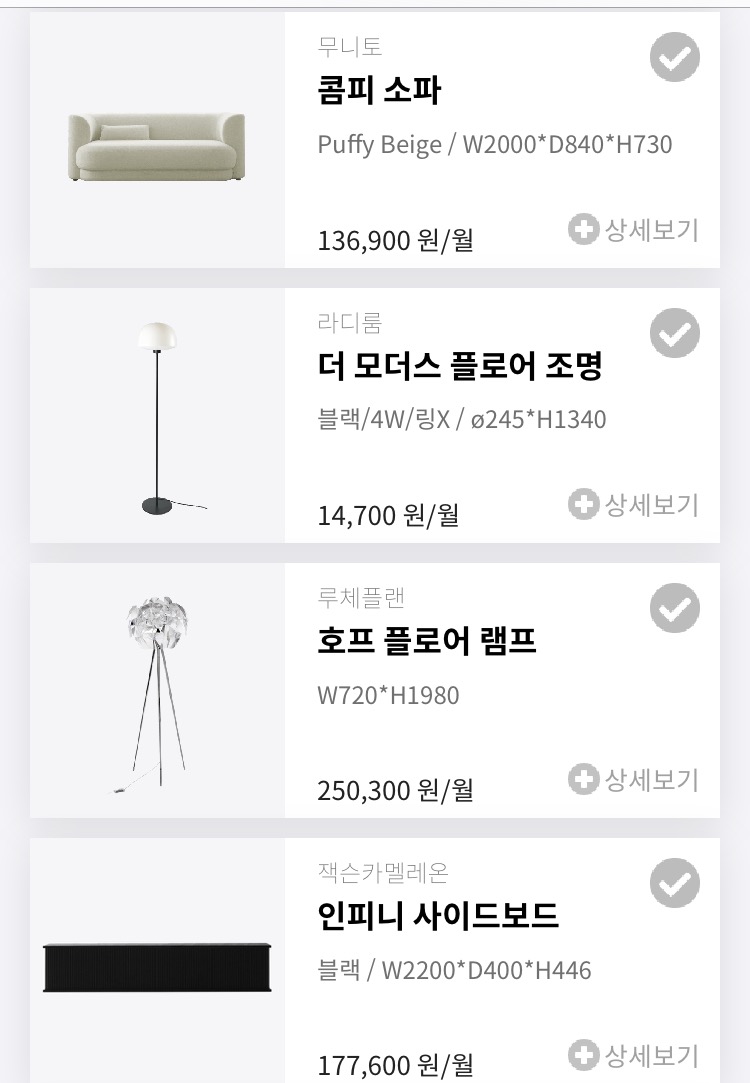Viewport: 750px width, 1083px height.
Task: Select the 더 모더스 플로어 조명 checkmark
Action: tap(675, 333)
